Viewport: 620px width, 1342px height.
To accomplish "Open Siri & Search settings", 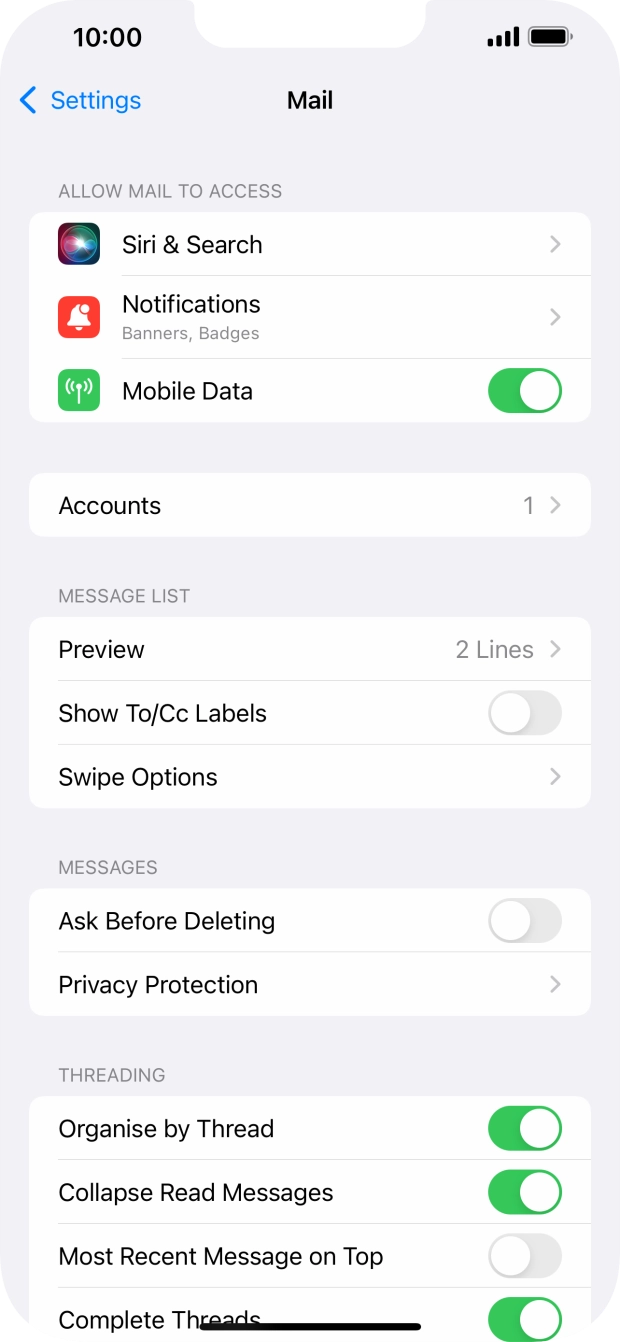I will coord(310,244).
